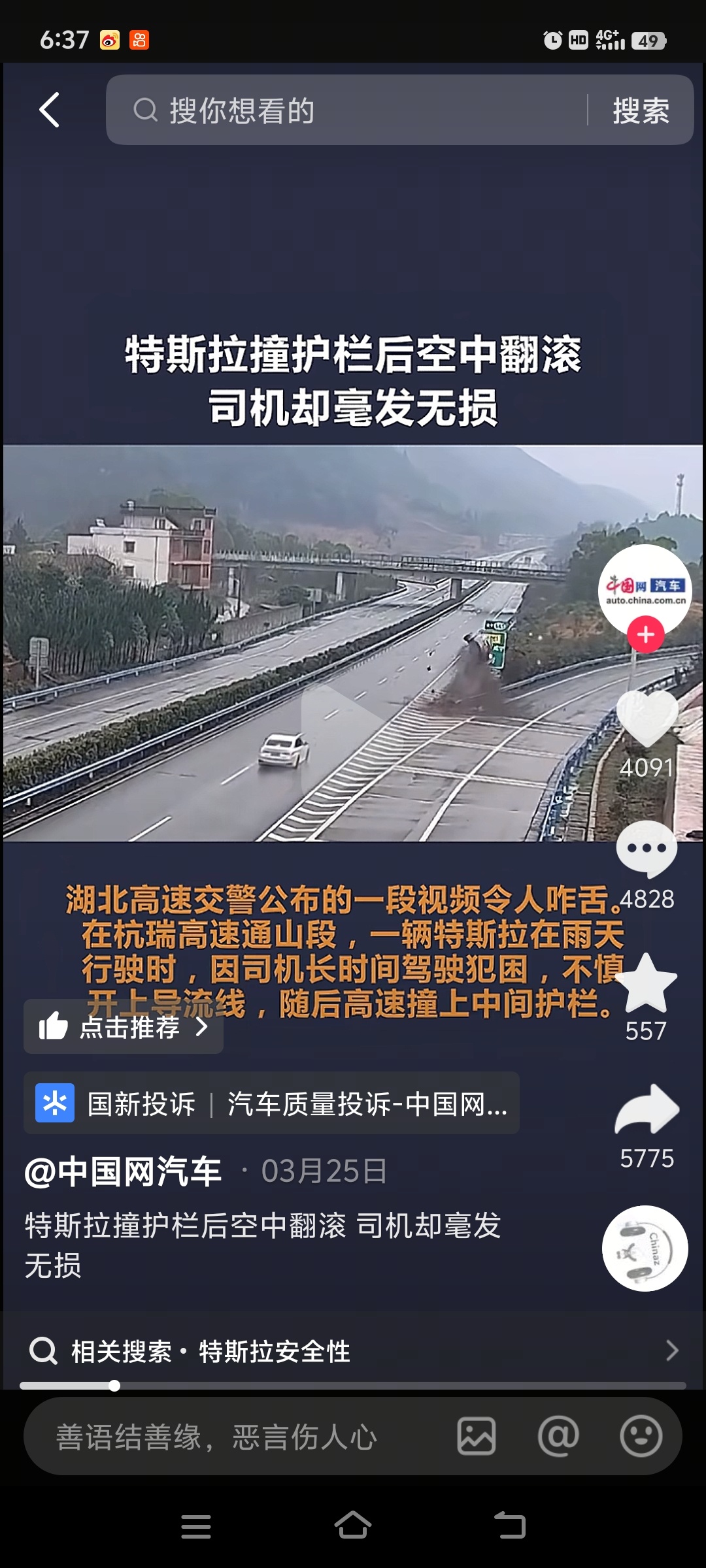
Task: Open 中国网汽车 profile avatar
Action: point(644,588)
